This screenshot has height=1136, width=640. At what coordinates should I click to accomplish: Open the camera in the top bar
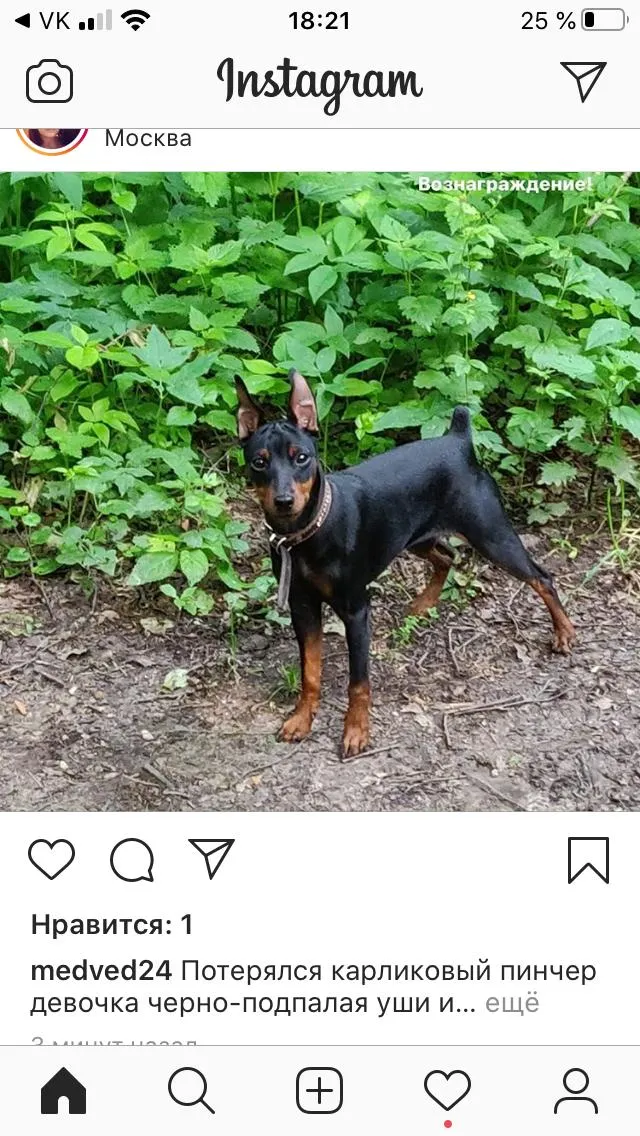click(x=49, y=82)
